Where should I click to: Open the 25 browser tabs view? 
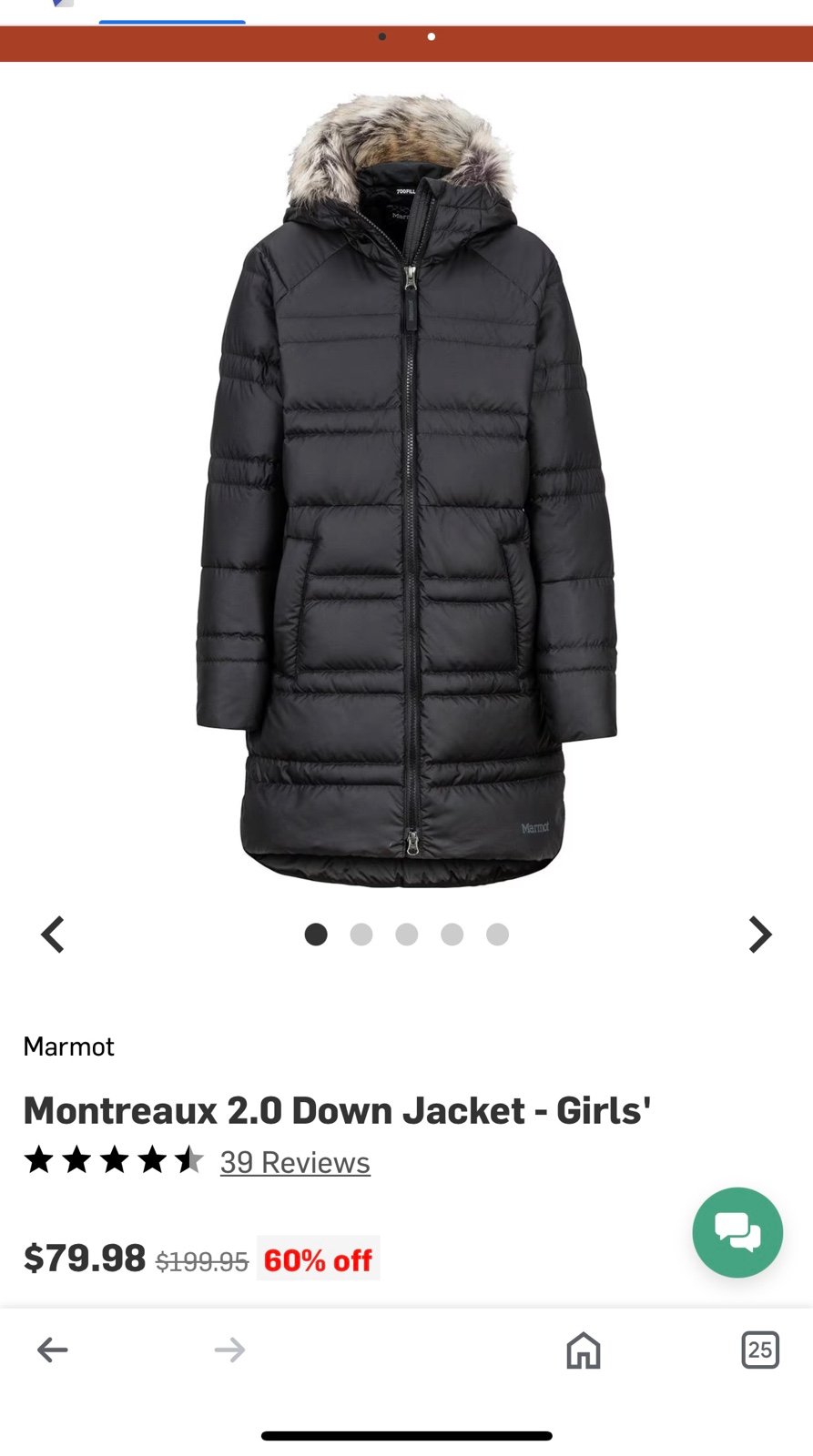[760, 1350]
